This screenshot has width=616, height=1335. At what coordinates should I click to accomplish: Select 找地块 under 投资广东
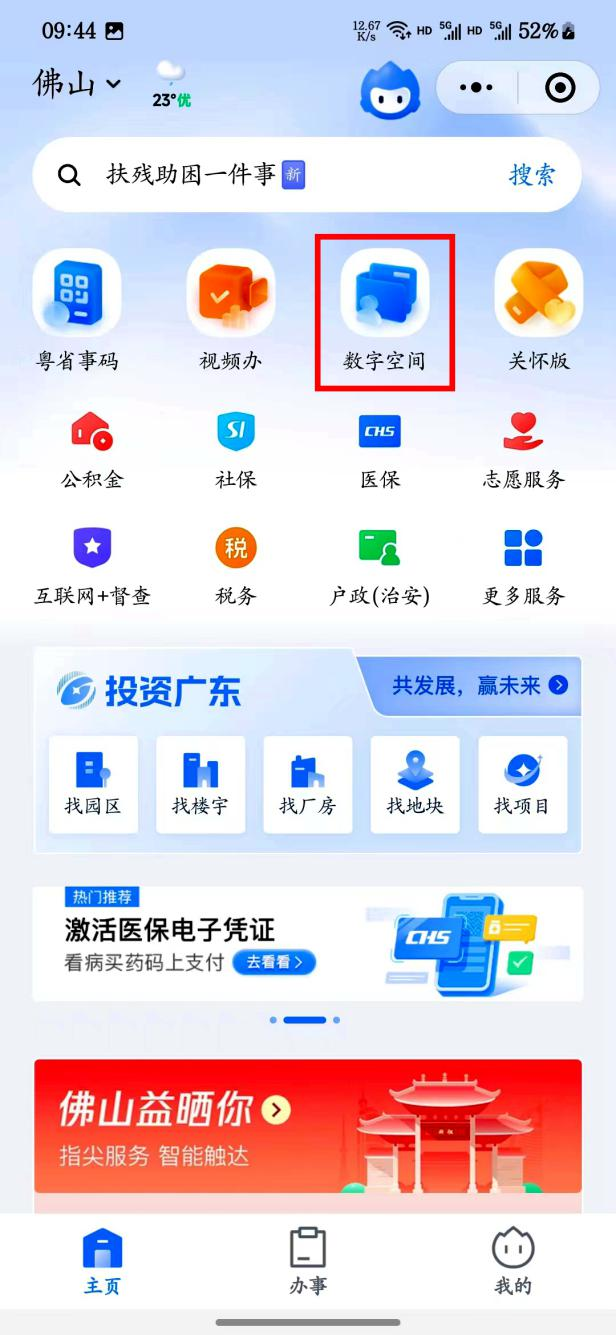415,784
